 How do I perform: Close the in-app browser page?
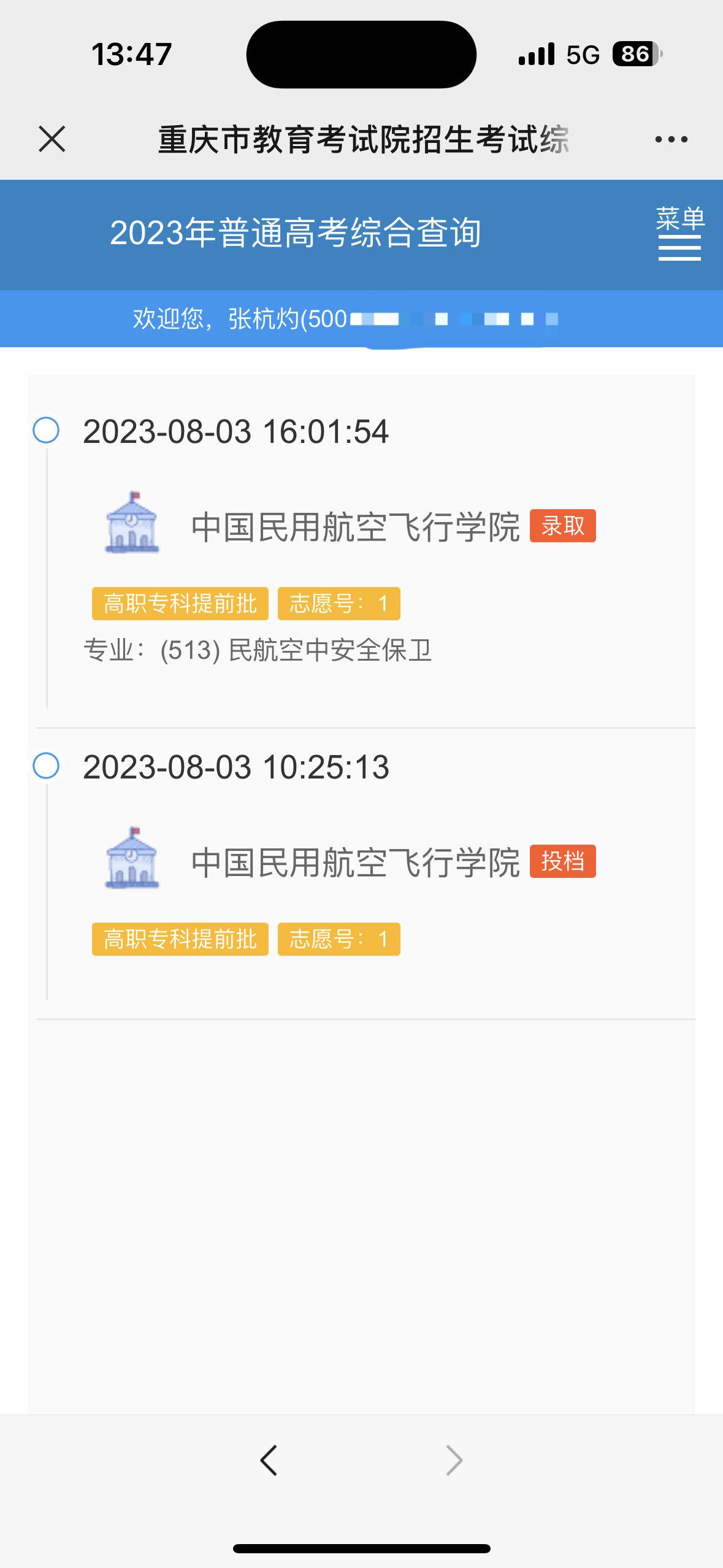(52, 139)
